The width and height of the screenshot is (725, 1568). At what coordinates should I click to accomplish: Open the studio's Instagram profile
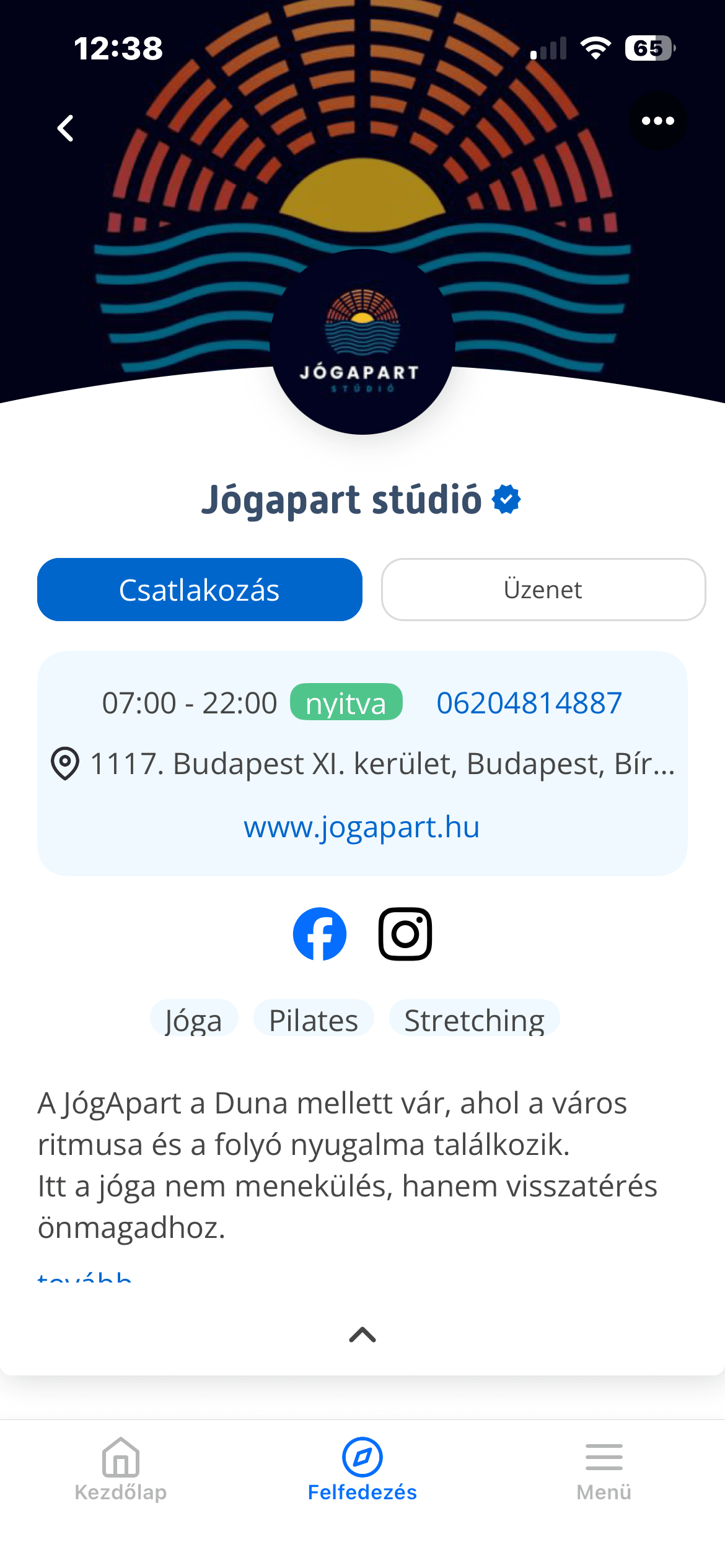click(405, 934)
